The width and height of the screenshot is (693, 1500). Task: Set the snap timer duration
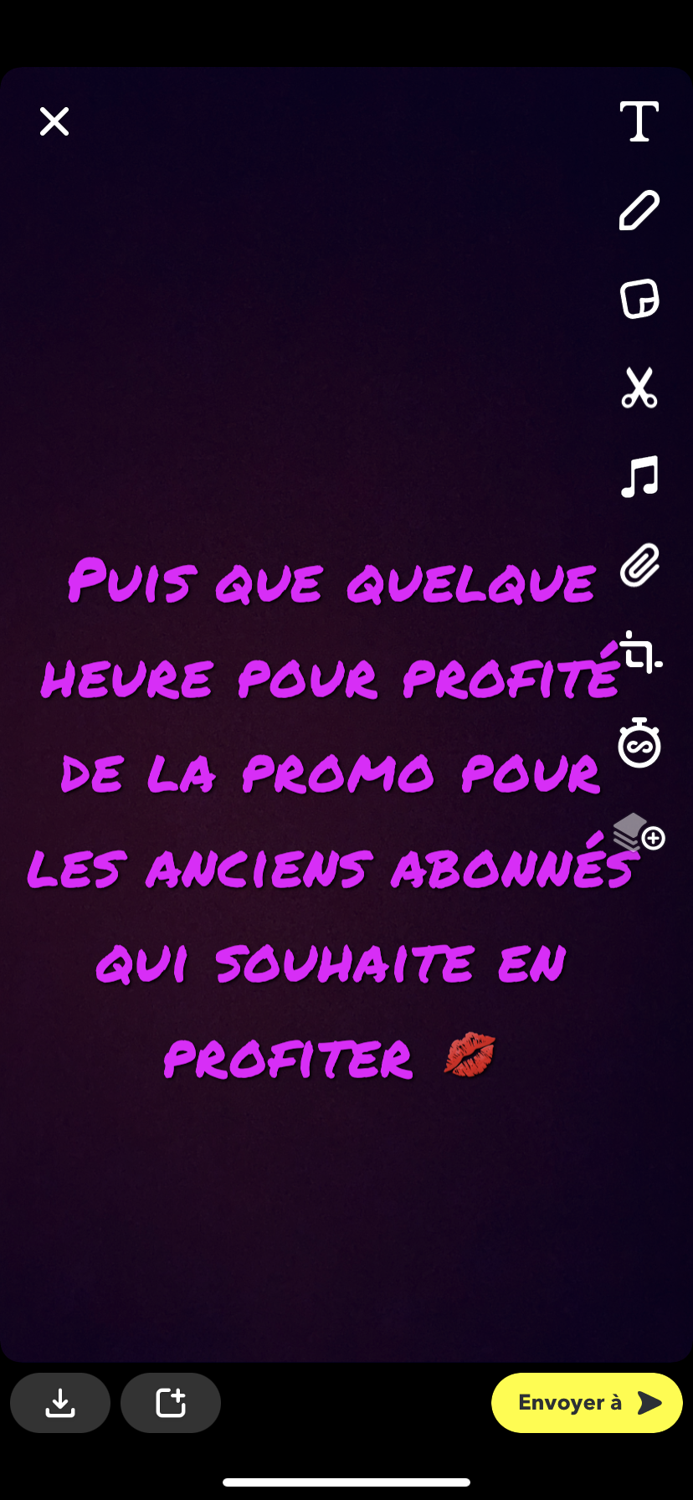(639, 743)
